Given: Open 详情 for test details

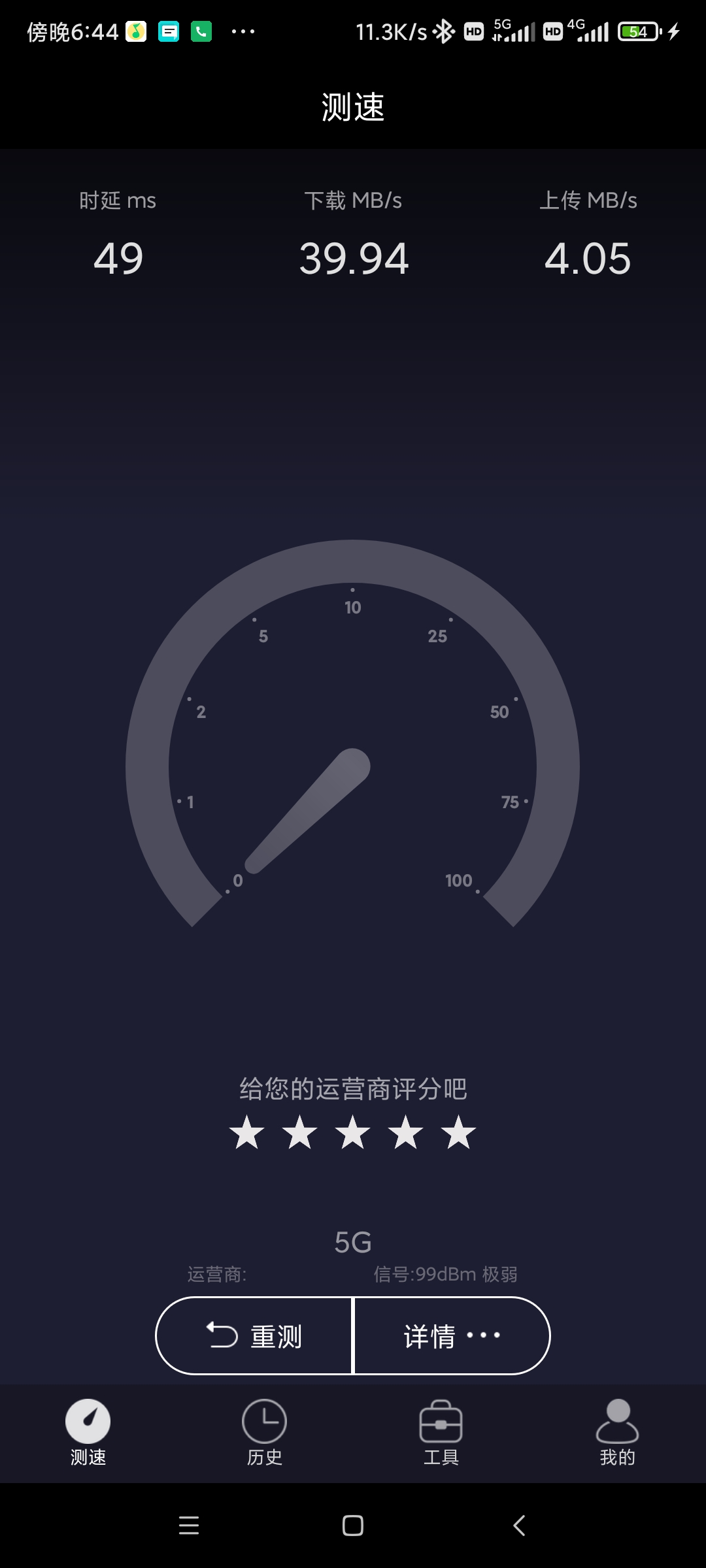Looking at the screenshot, I should [452, 1336].
